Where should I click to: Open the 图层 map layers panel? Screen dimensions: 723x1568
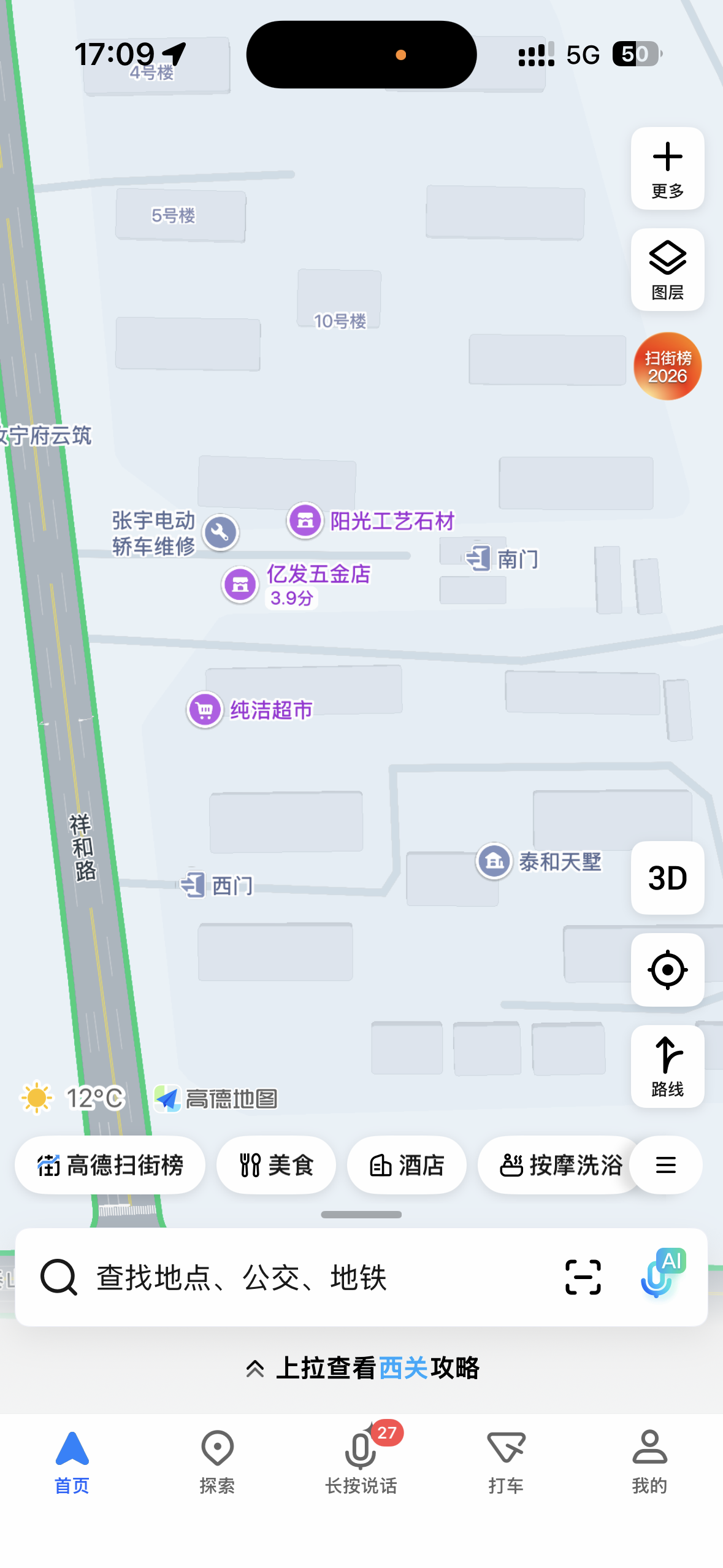point(667,270)
